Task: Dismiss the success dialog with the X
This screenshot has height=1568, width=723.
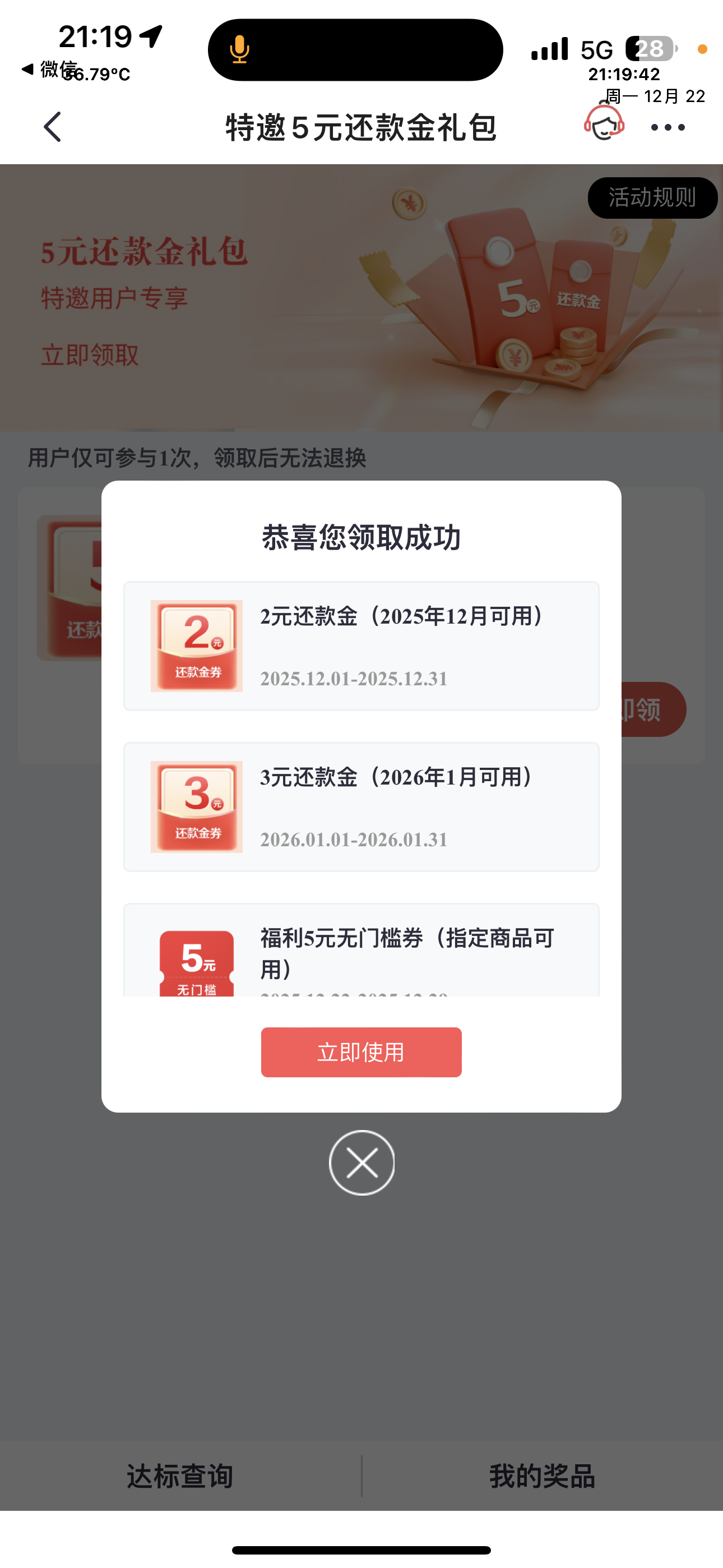Action: [361, 1163]
